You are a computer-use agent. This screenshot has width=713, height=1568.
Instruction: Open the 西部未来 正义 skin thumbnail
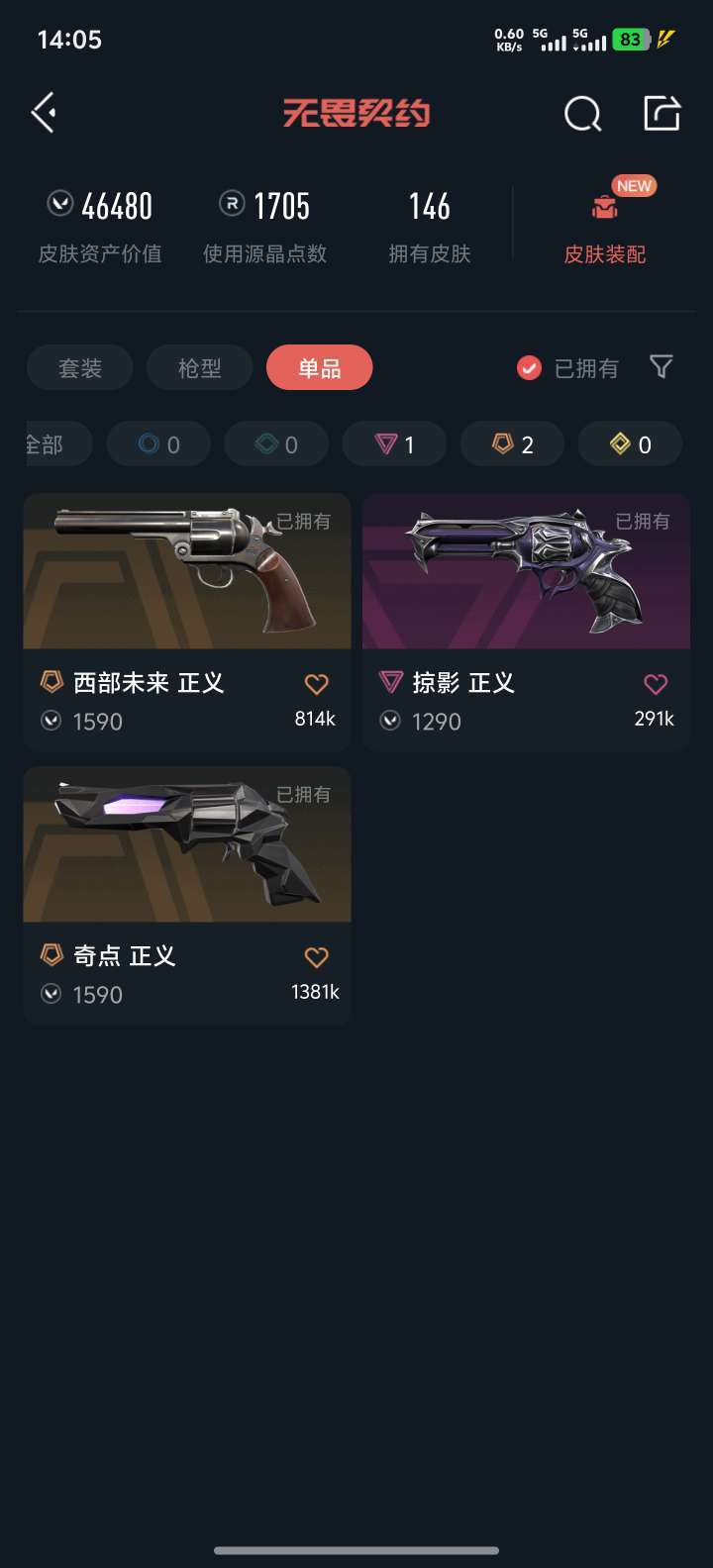pyautogui.click(x=186, y=571)
